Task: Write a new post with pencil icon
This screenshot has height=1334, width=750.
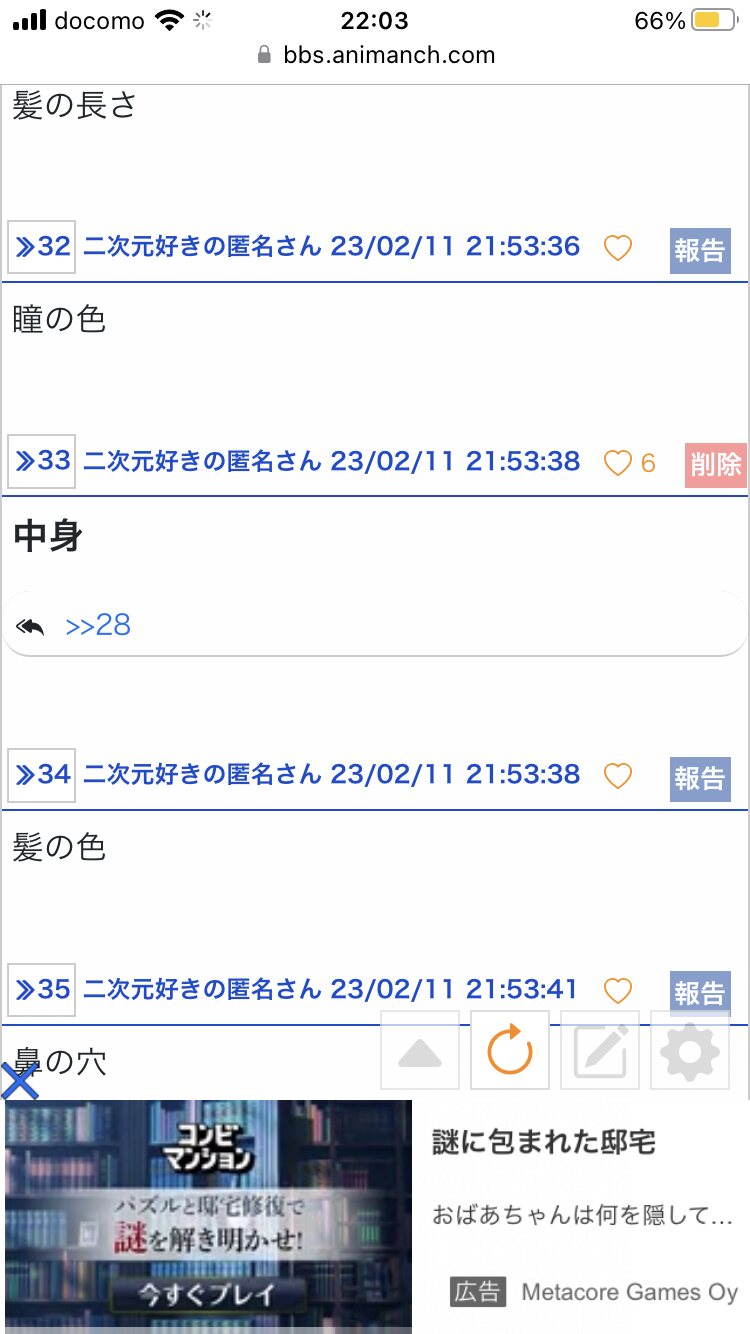Action: coord(600,1051)
